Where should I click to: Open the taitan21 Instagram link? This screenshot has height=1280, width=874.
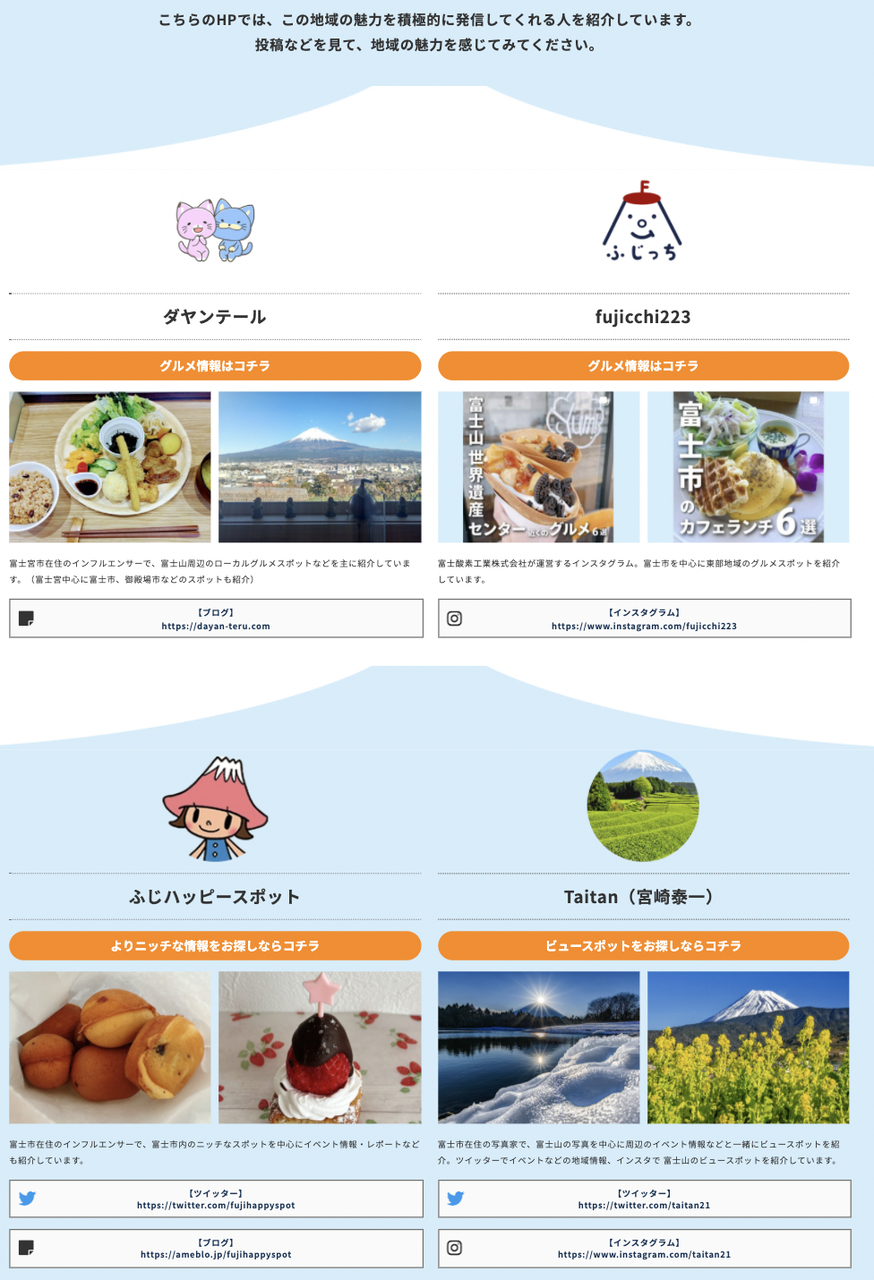click(644, 1248)
